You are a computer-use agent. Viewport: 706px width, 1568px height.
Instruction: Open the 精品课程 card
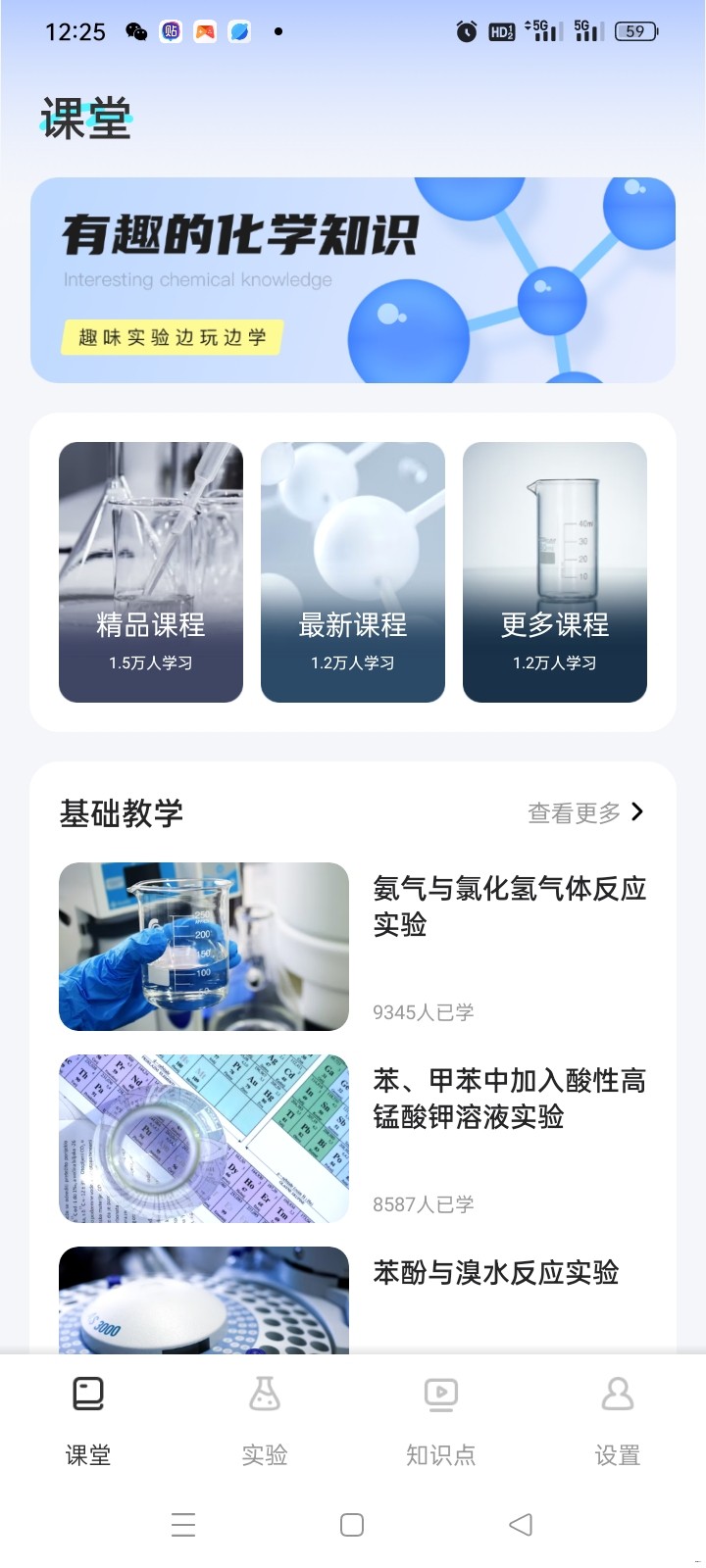[x=151, y=572]
